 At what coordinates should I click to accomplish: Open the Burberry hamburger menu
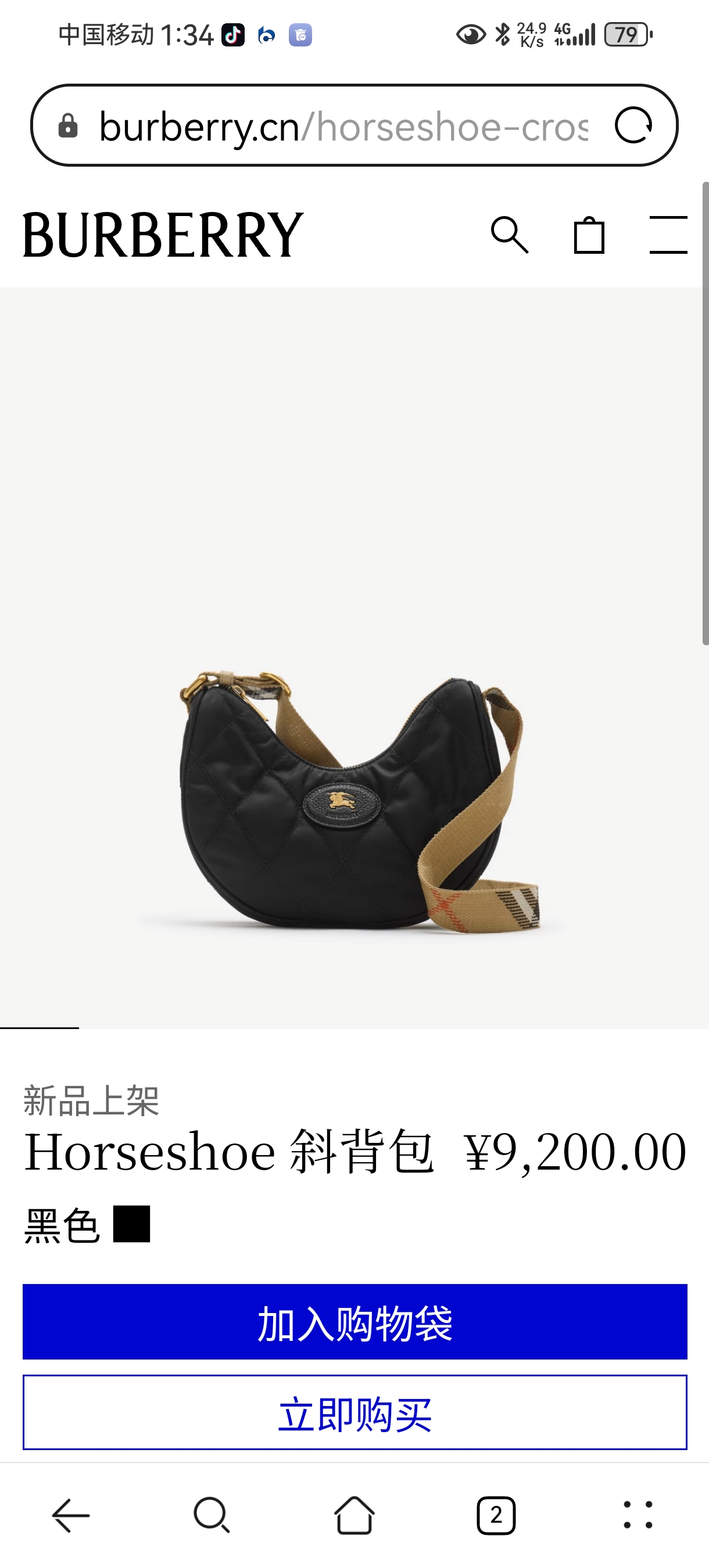[668, 235]
